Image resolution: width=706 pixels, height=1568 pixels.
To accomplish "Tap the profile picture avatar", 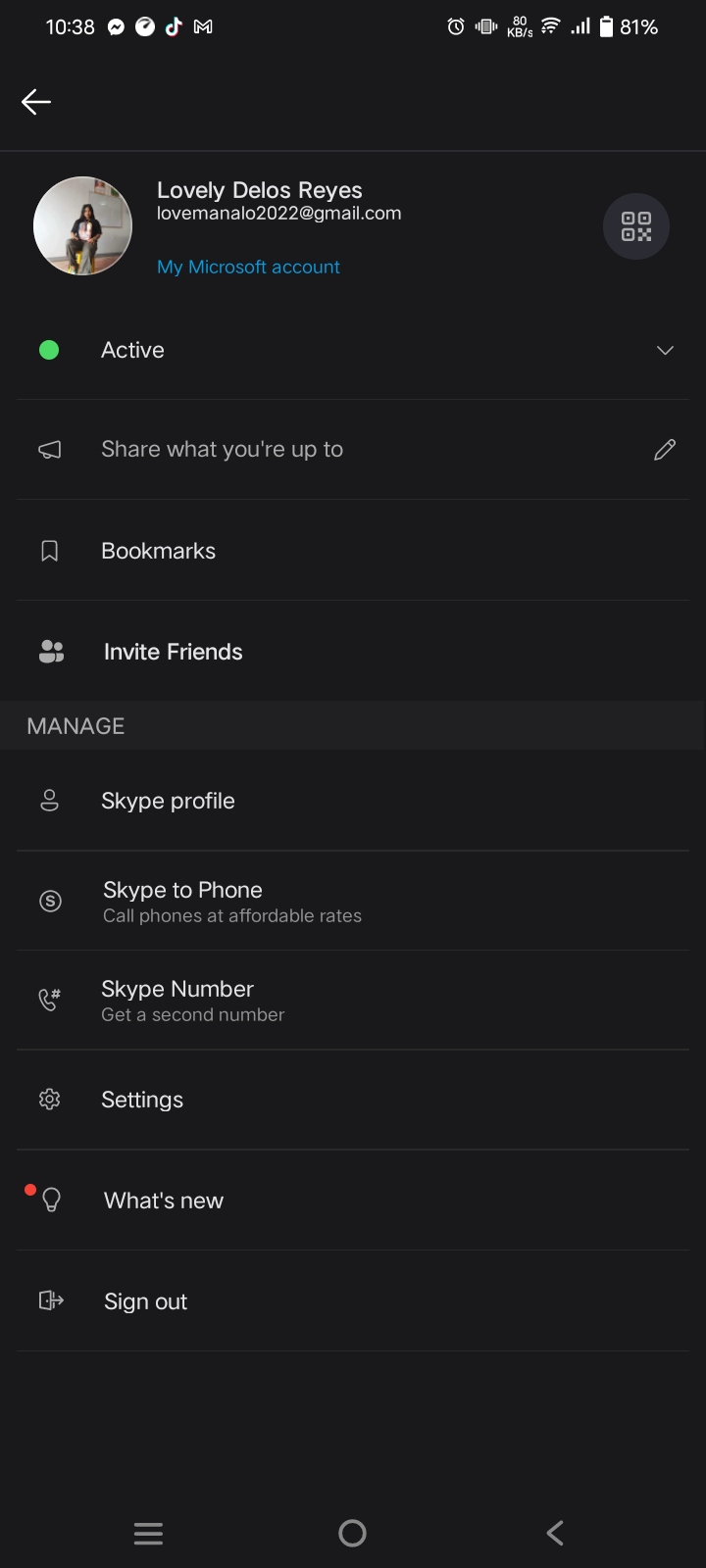I will [83, 226].
